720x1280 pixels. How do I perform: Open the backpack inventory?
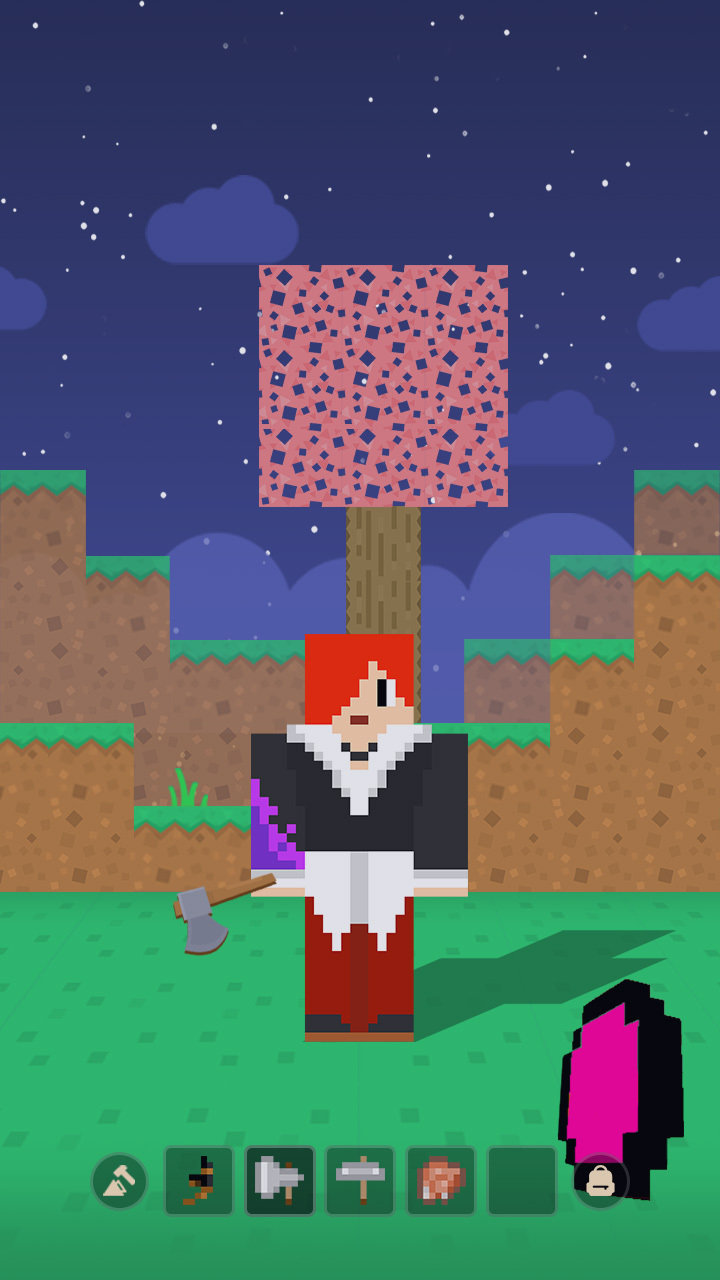pos(600,1181)
